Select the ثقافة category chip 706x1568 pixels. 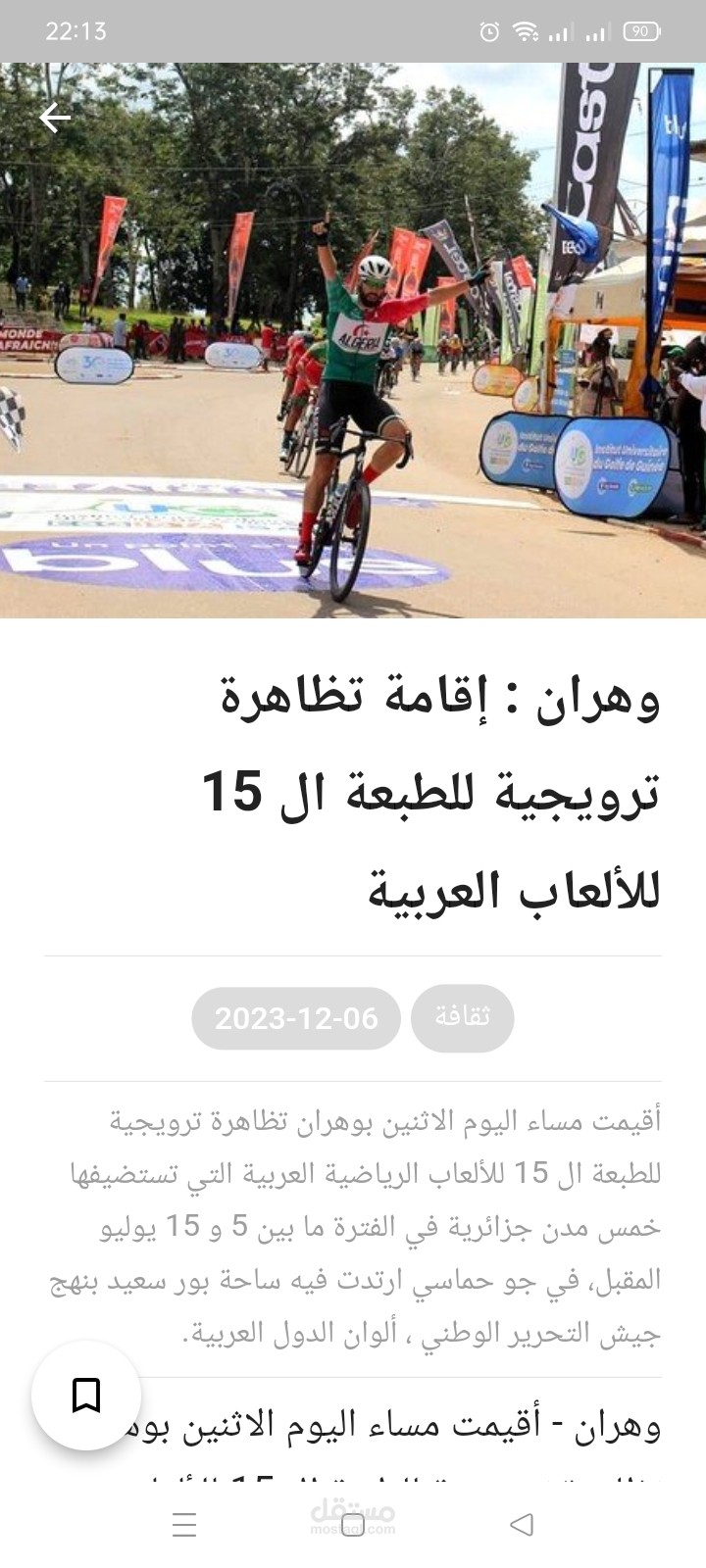point(462,1017)
